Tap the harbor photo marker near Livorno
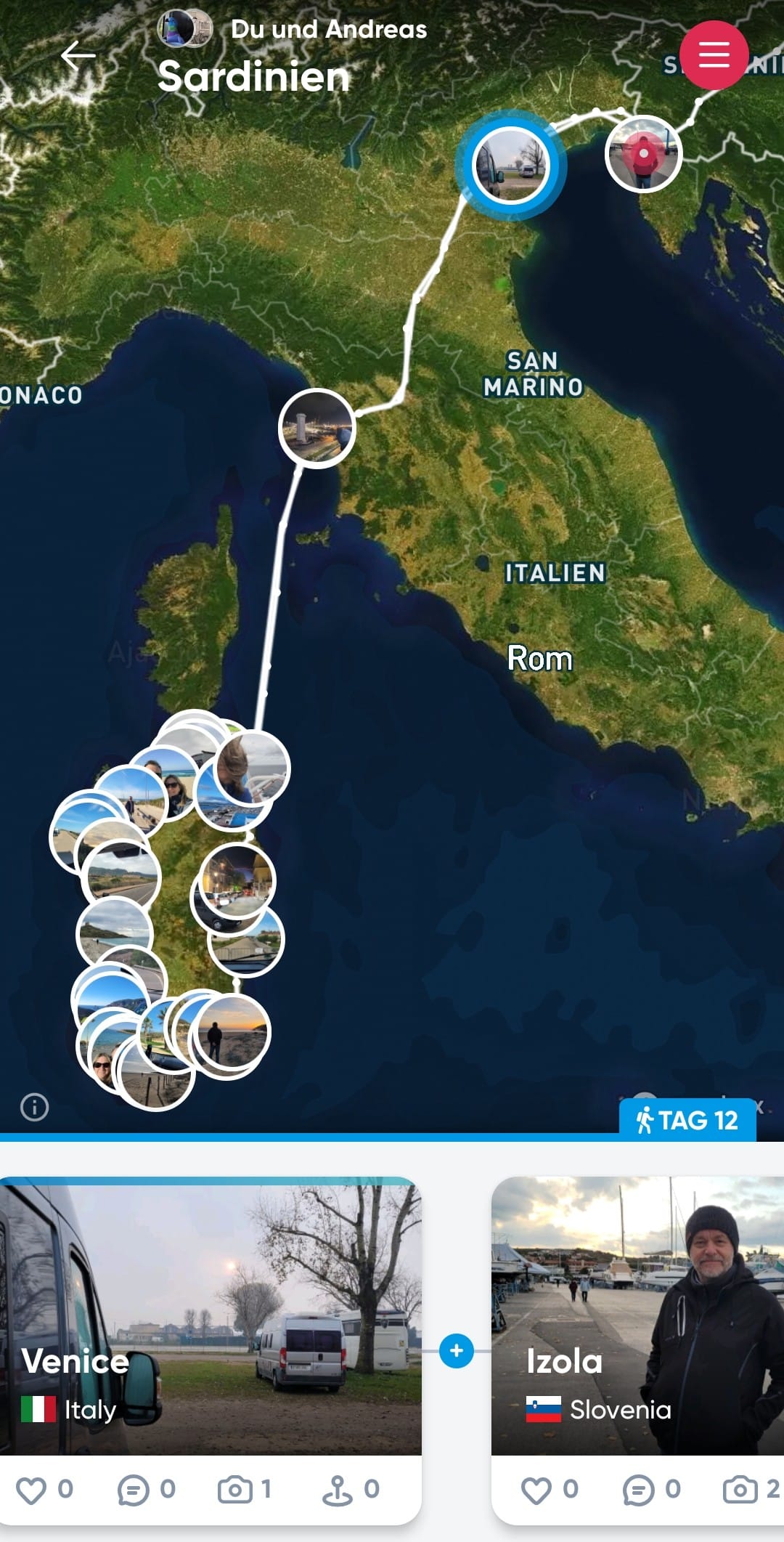The width and height of the screenshot is (784, 1542). (x=317, y=429)
